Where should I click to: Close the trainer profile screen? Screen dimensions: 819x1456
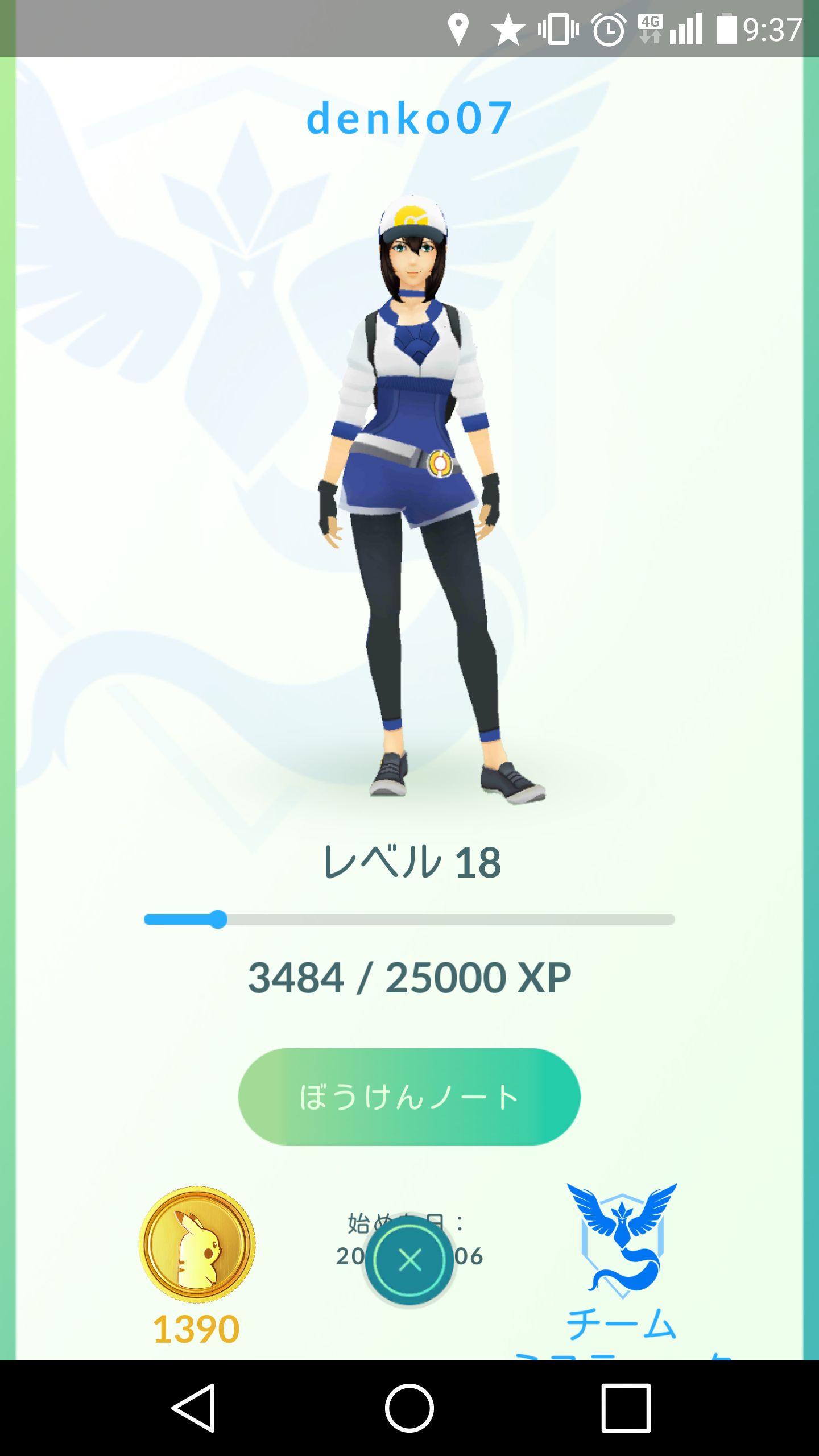[x=409, y=1260]
